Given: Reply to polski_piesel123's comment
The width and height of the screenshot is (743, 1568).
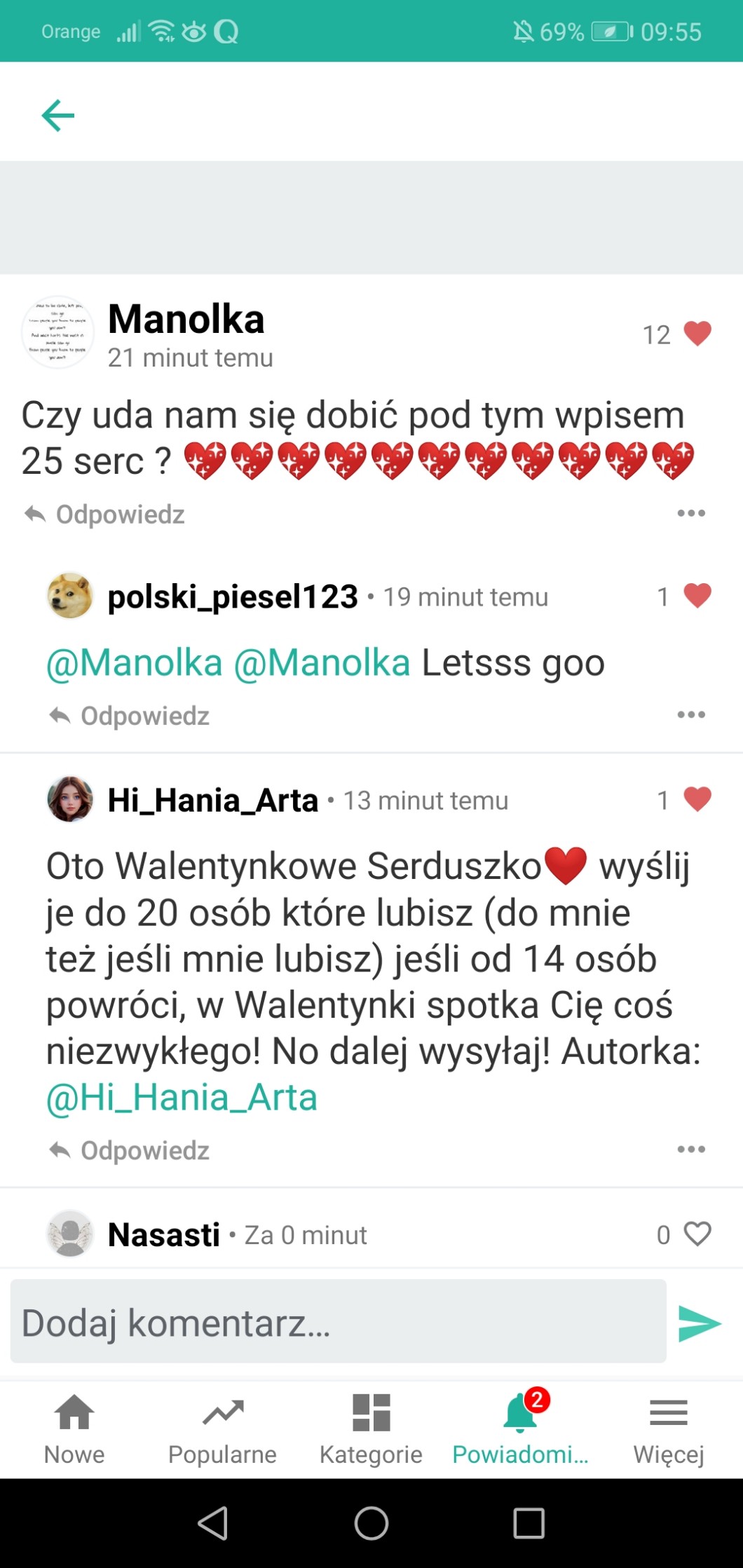Looking at the screenshot, I should coord(130,716).
